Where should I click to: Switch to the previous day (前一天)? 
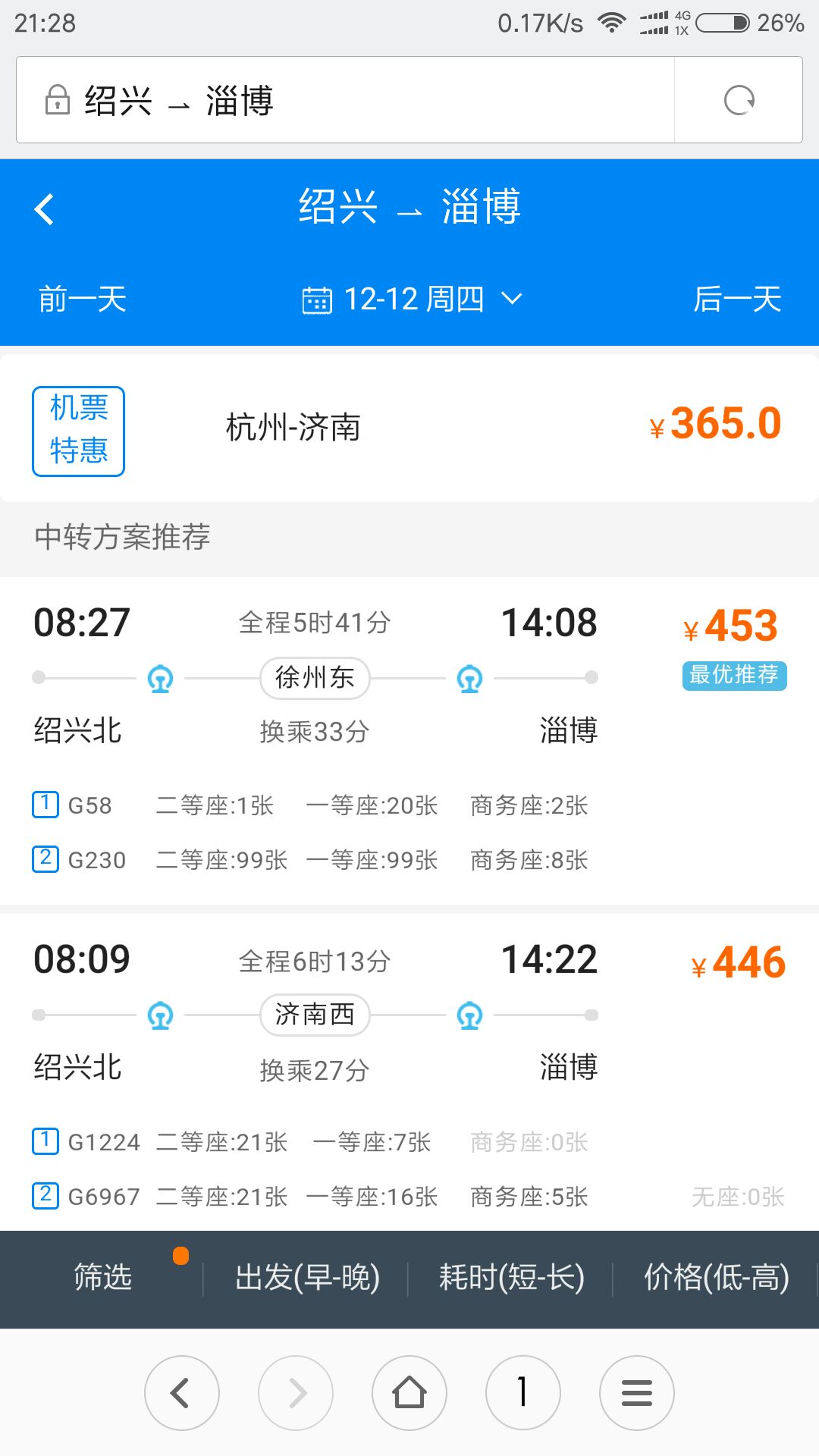82,299
